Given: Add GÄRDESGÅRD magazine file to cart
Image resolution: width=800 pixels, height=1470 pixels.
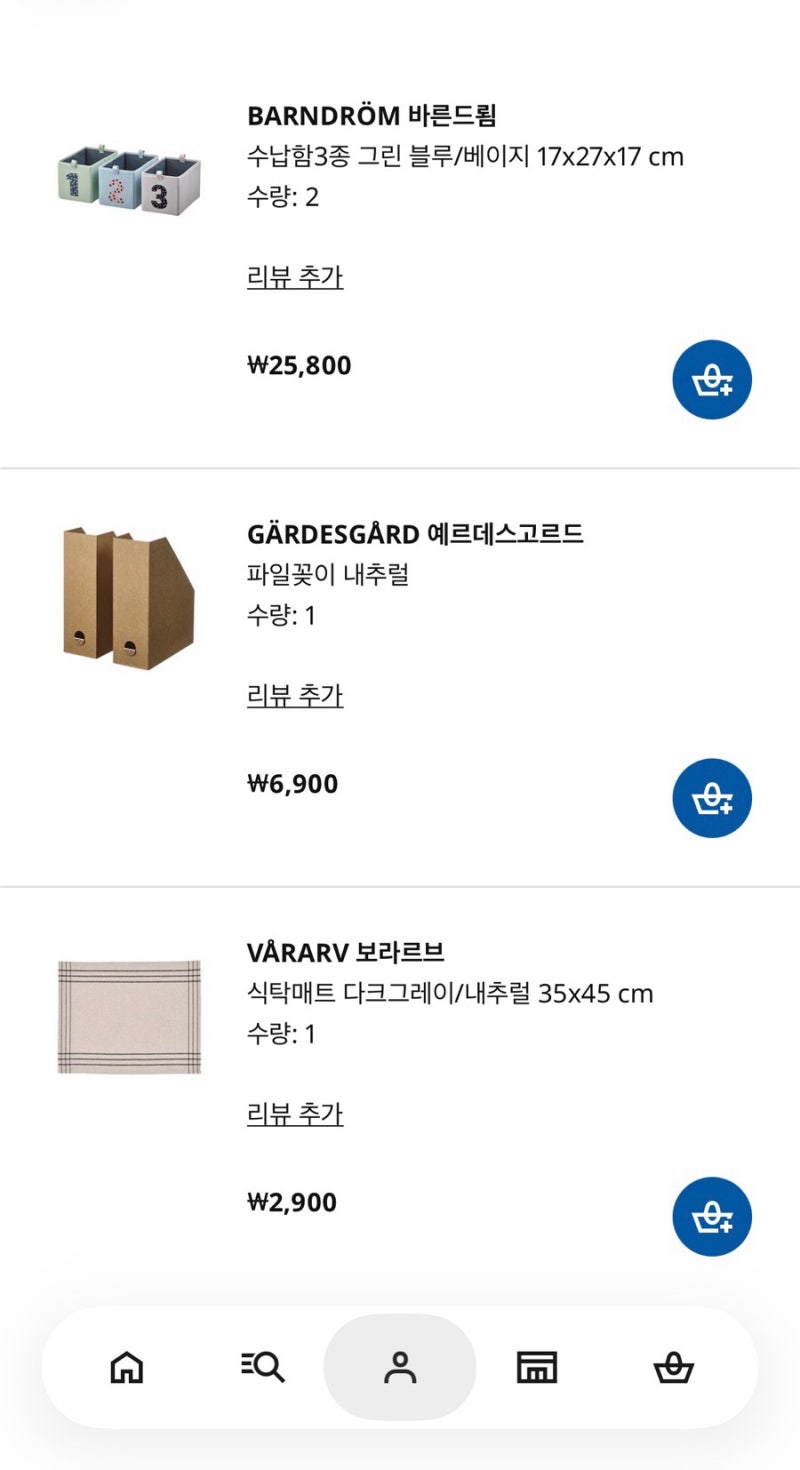Looking at the screenshot, I should coord(711,798).
